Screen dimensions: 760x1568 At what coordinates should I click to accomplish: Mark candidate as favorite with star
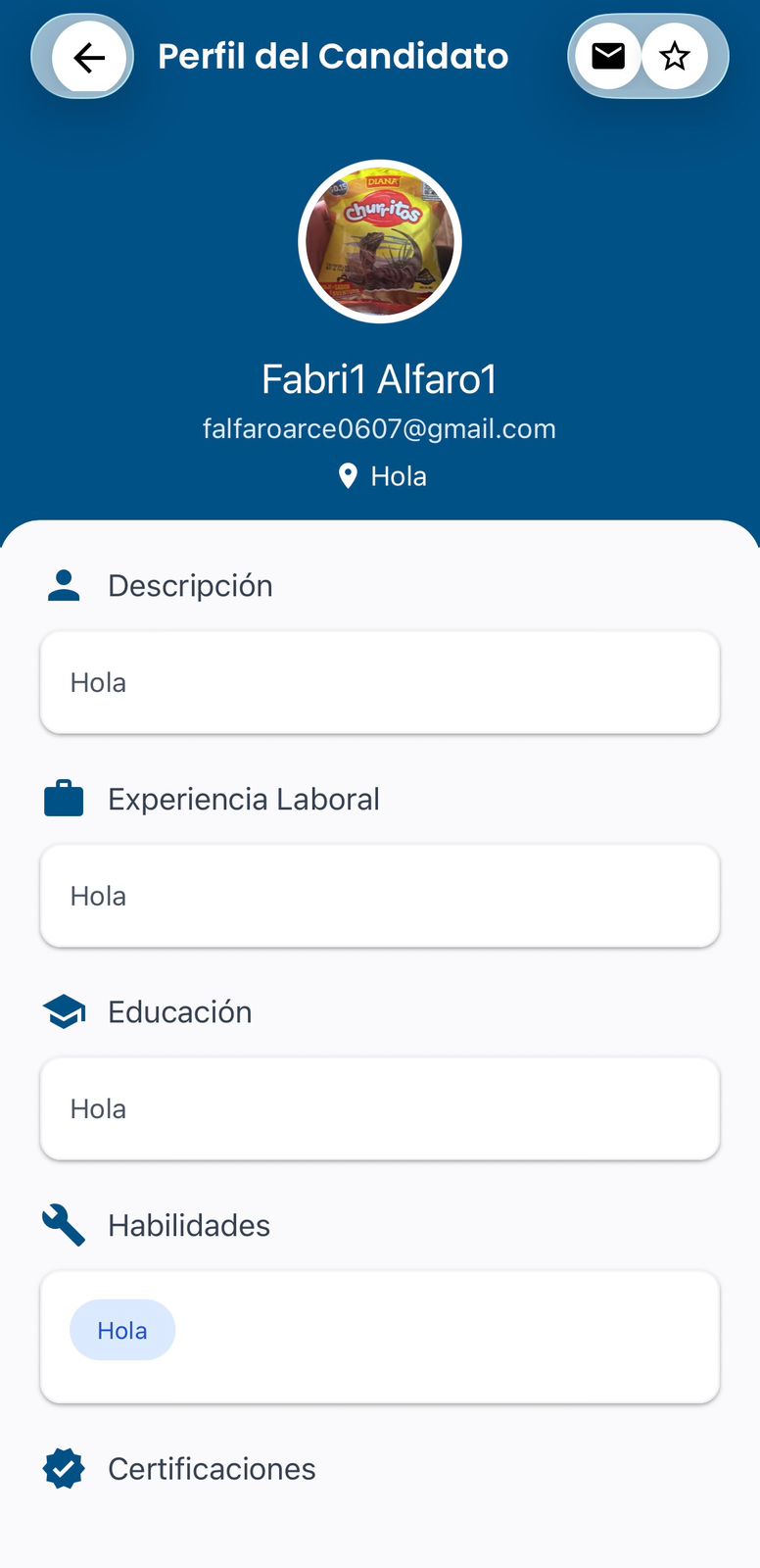pos(675,57)
